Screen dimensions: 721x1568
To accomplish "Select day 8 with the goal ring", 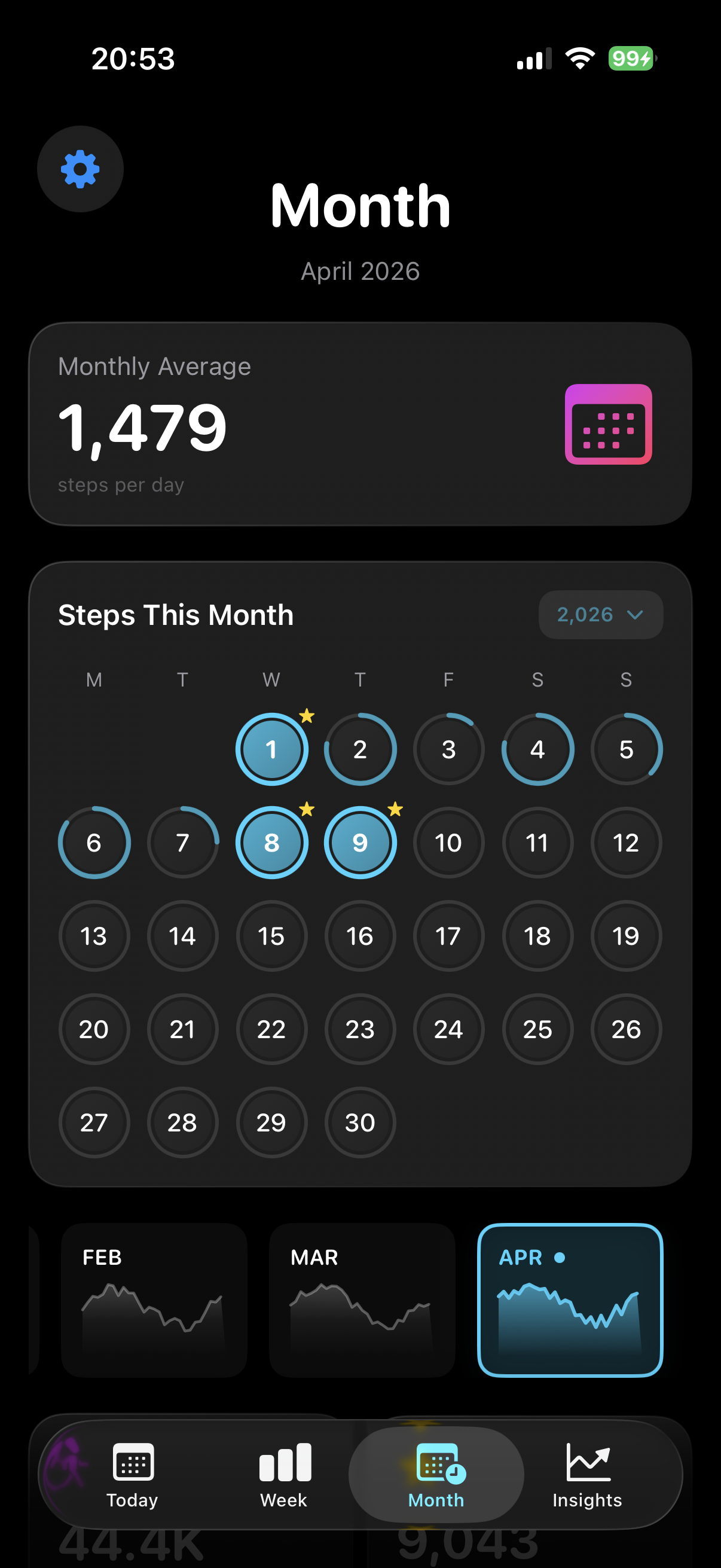I will [x=271, y=843].
